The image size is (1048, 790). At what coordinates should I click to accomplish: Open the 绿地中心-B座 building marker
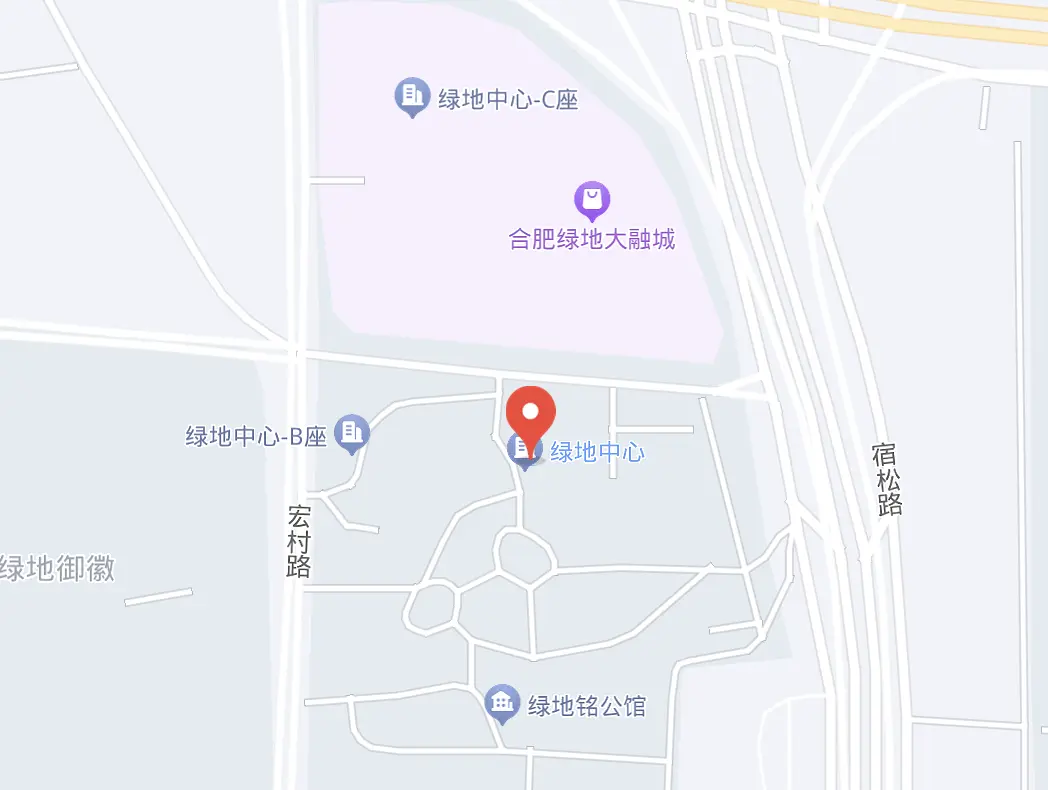(351, 433)
